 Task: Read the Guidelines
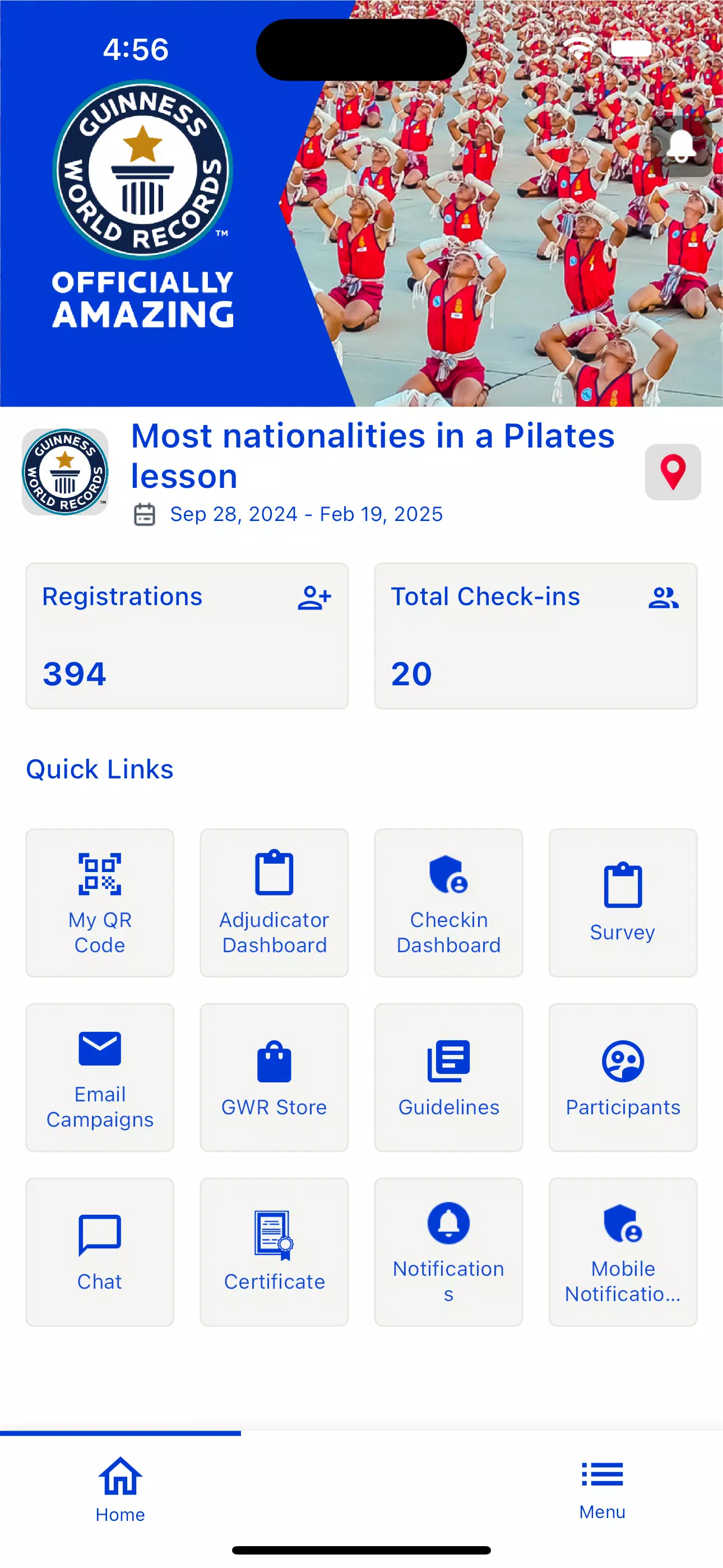point(448,1077)
